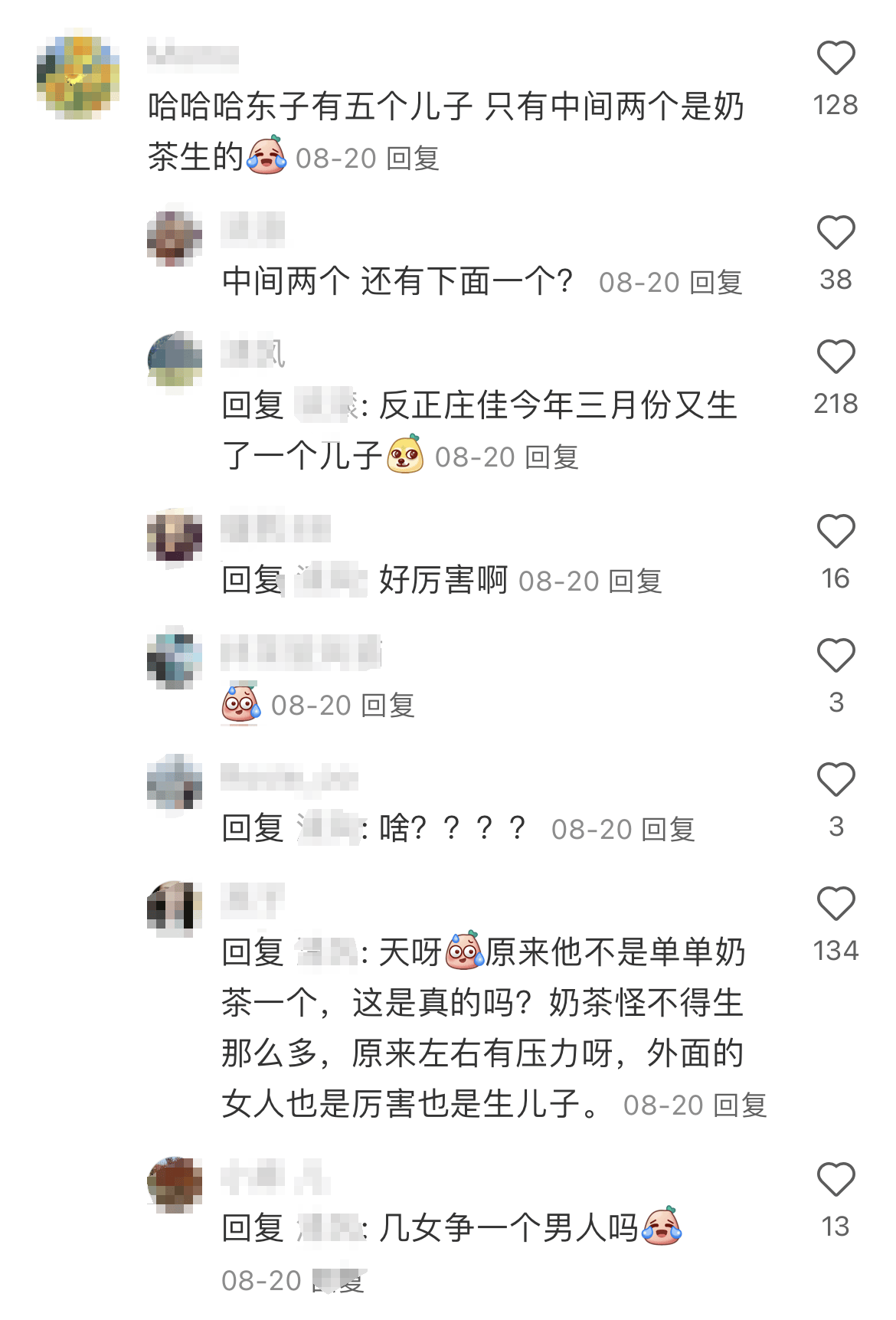Reply to the top comment about 奶茶
This screenshot has height=1320, width=896.
coord(413,159)
